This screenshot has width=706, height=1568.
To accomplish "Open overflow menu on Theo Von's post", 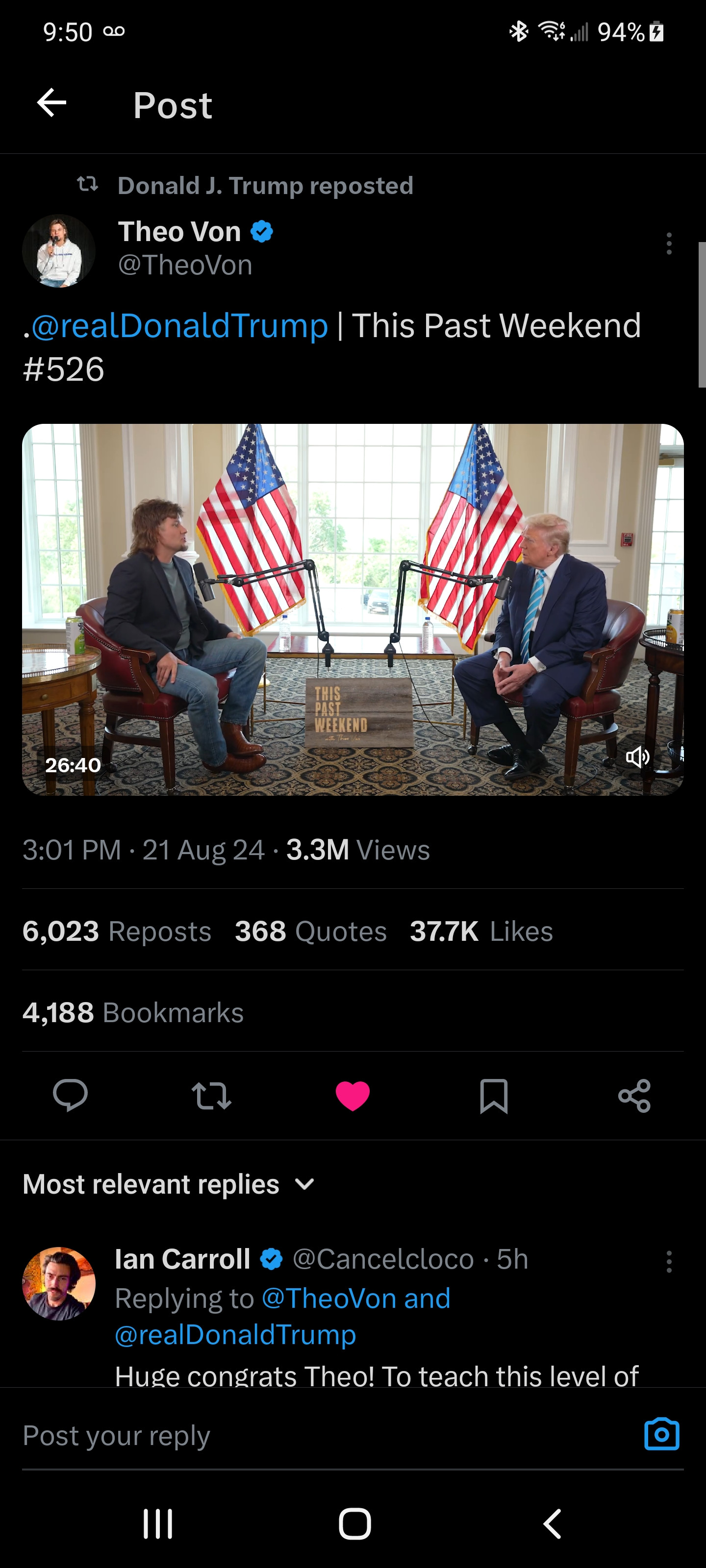I will 669,244.
